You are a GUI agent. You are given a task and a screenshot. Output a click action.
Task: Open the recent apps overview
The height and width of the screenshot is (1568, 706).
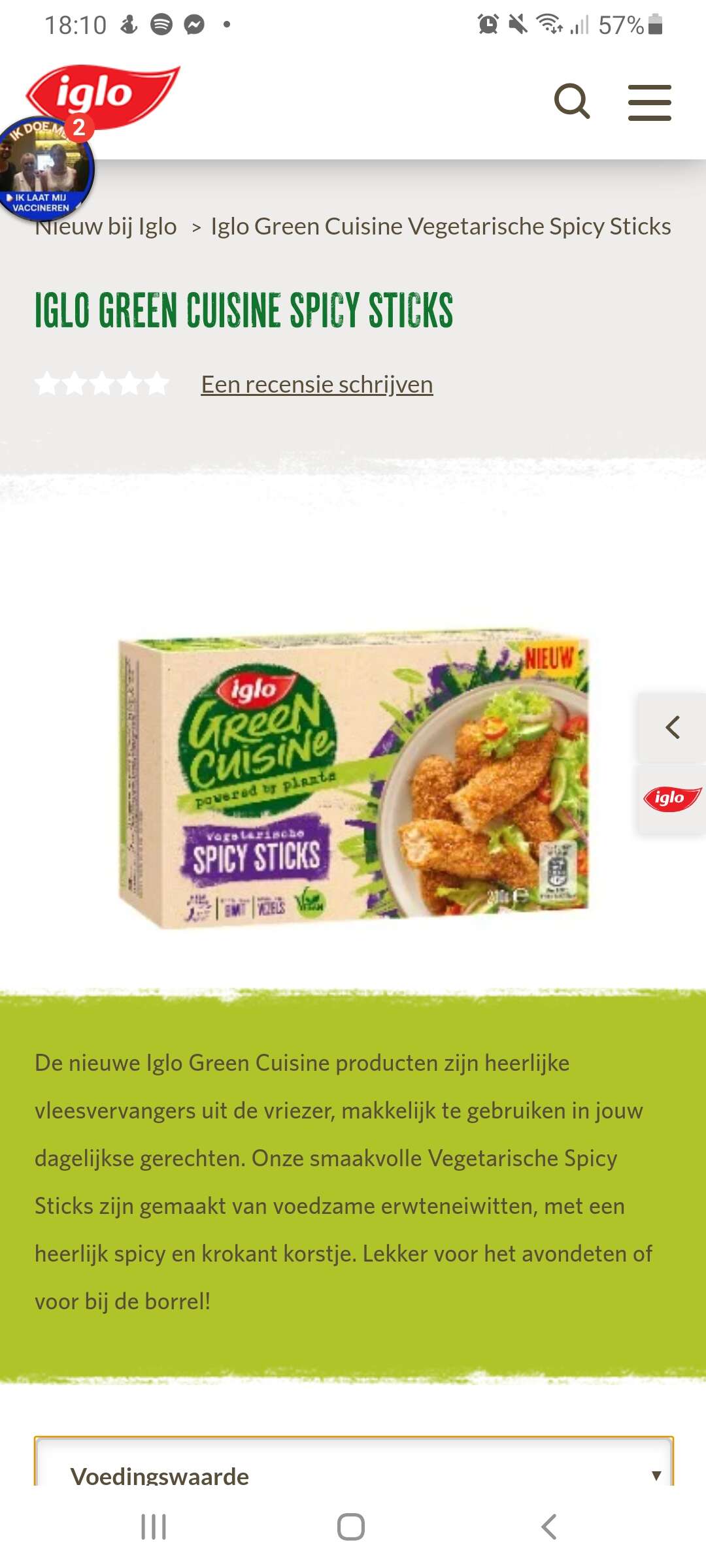(x=154, y=1527)
